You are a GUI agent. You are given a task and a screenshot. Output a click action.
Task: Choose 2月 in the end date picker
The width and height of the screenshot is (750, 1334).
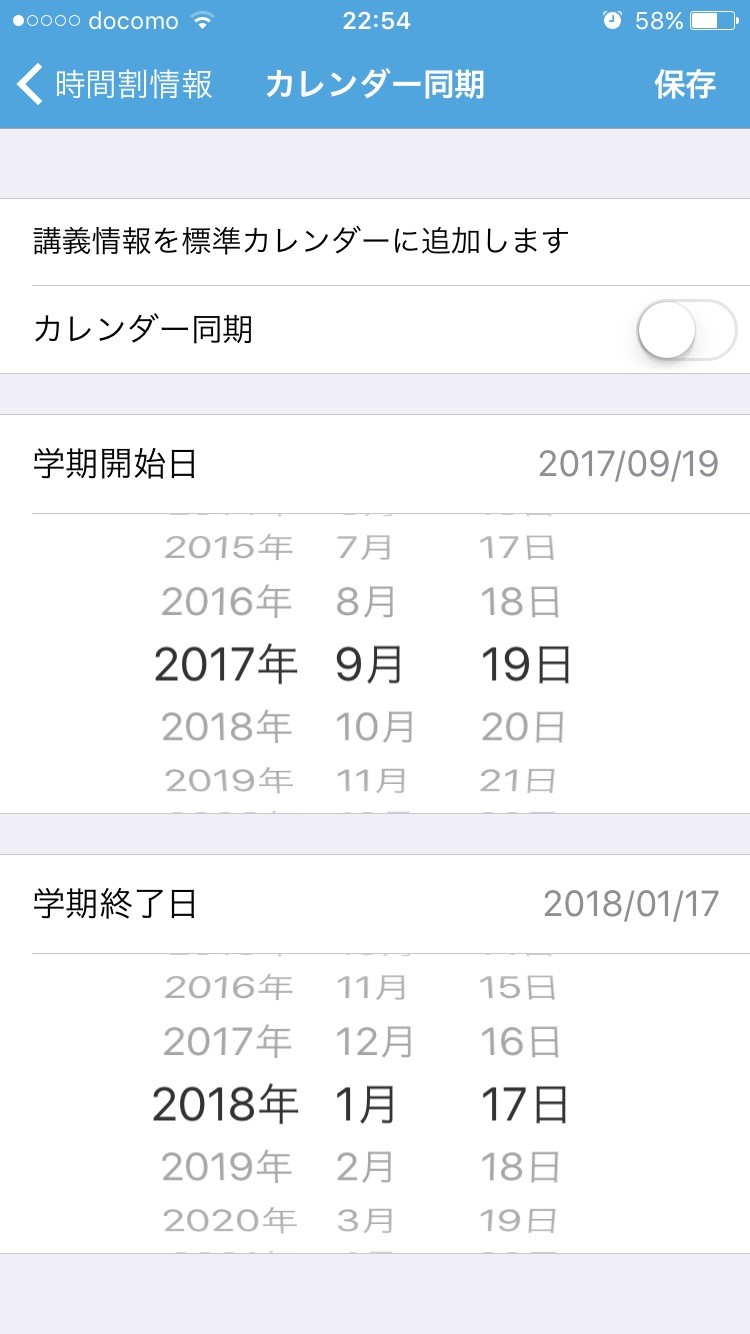tap(366, 1167)
